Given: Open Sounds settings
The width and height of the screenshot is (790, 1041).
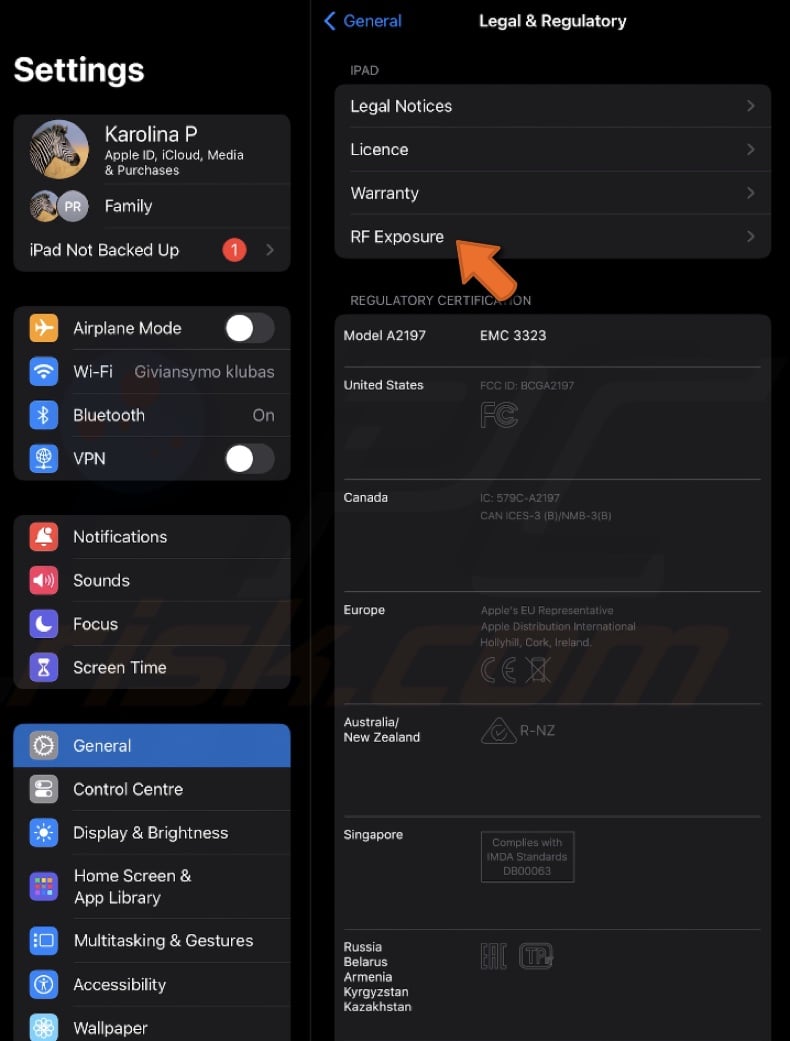Looking at the screenshot, I should coord(152,581).
